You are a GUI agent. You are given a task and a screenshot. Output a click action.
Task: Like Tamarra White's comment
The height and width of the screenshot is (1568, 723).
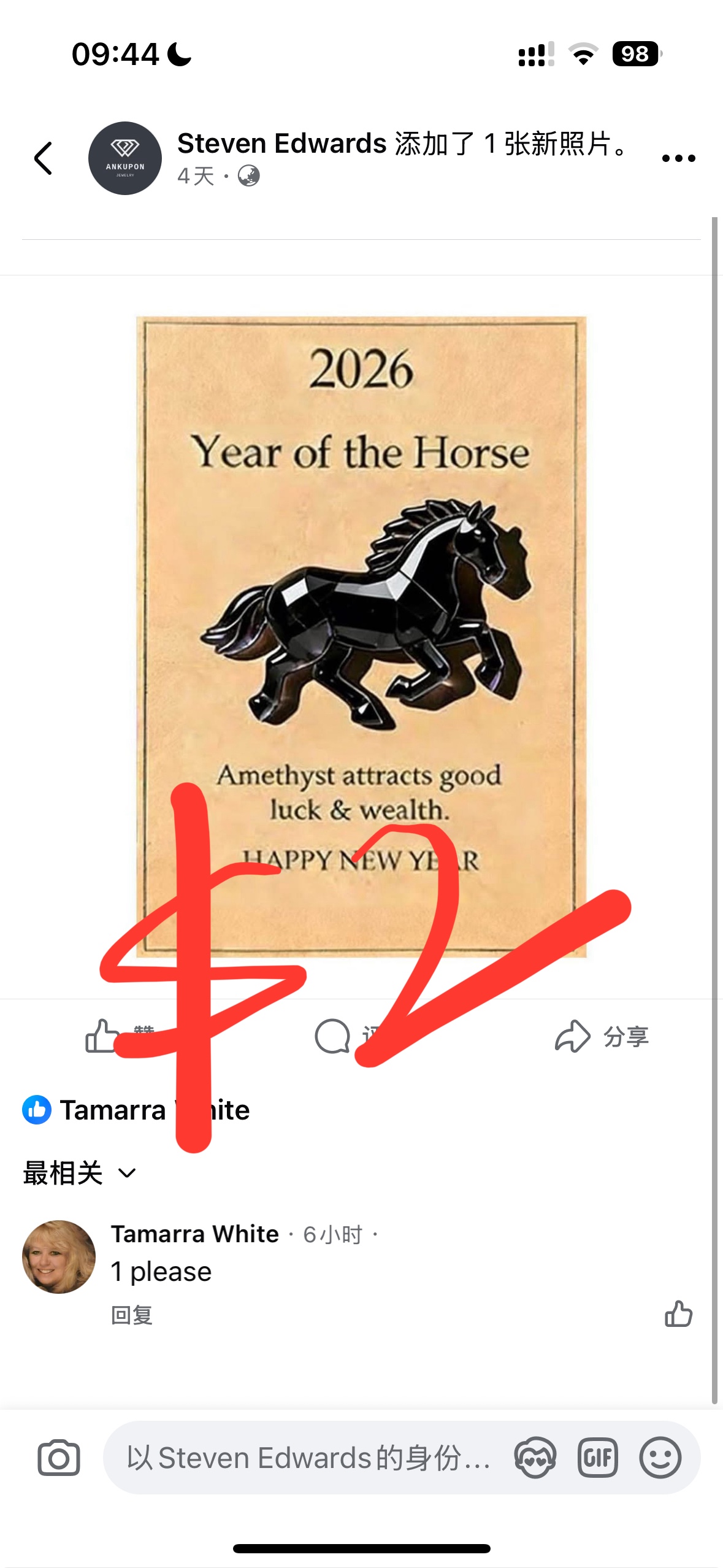[678, 1313]
